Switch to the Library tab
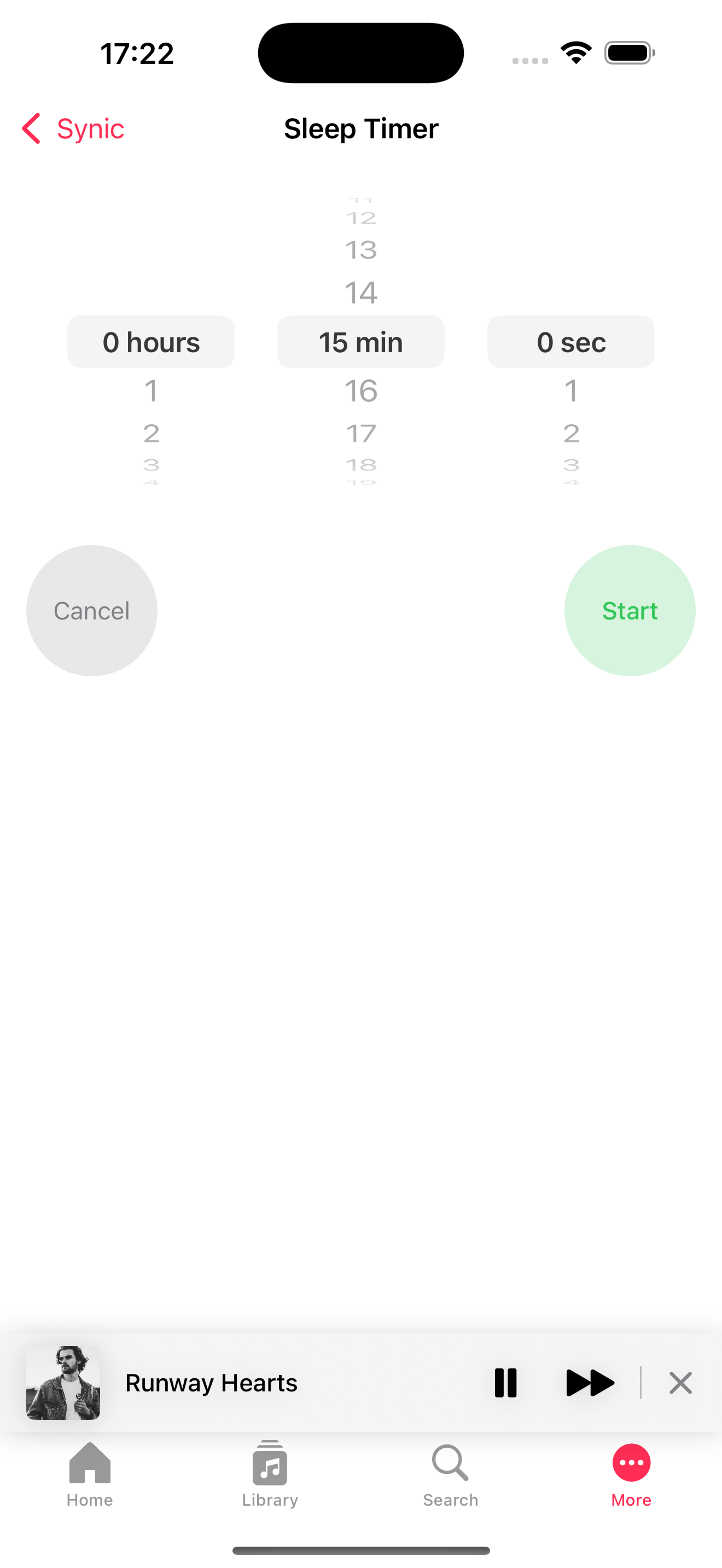 coord(270,1475)
